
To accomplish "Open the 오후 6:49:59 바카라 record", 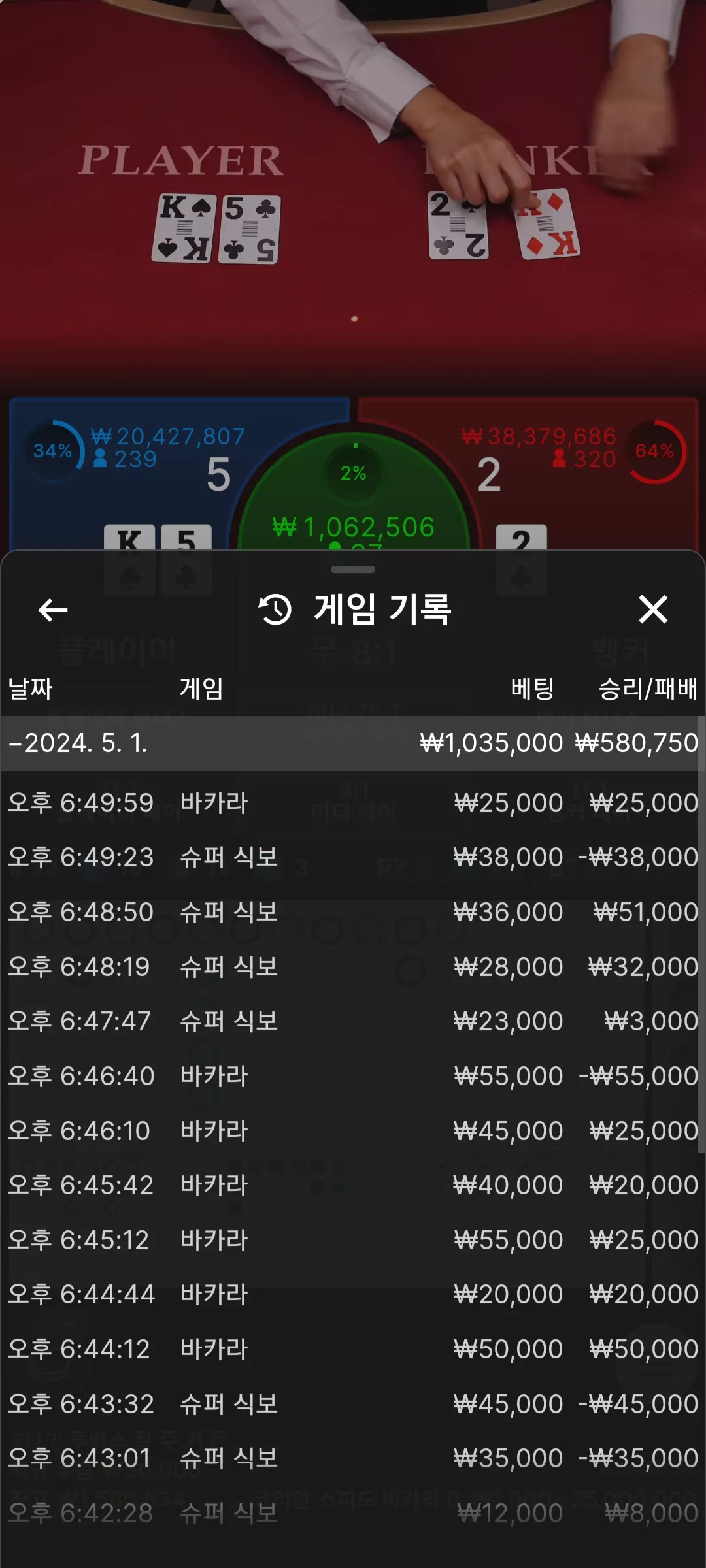I will 353,803.
